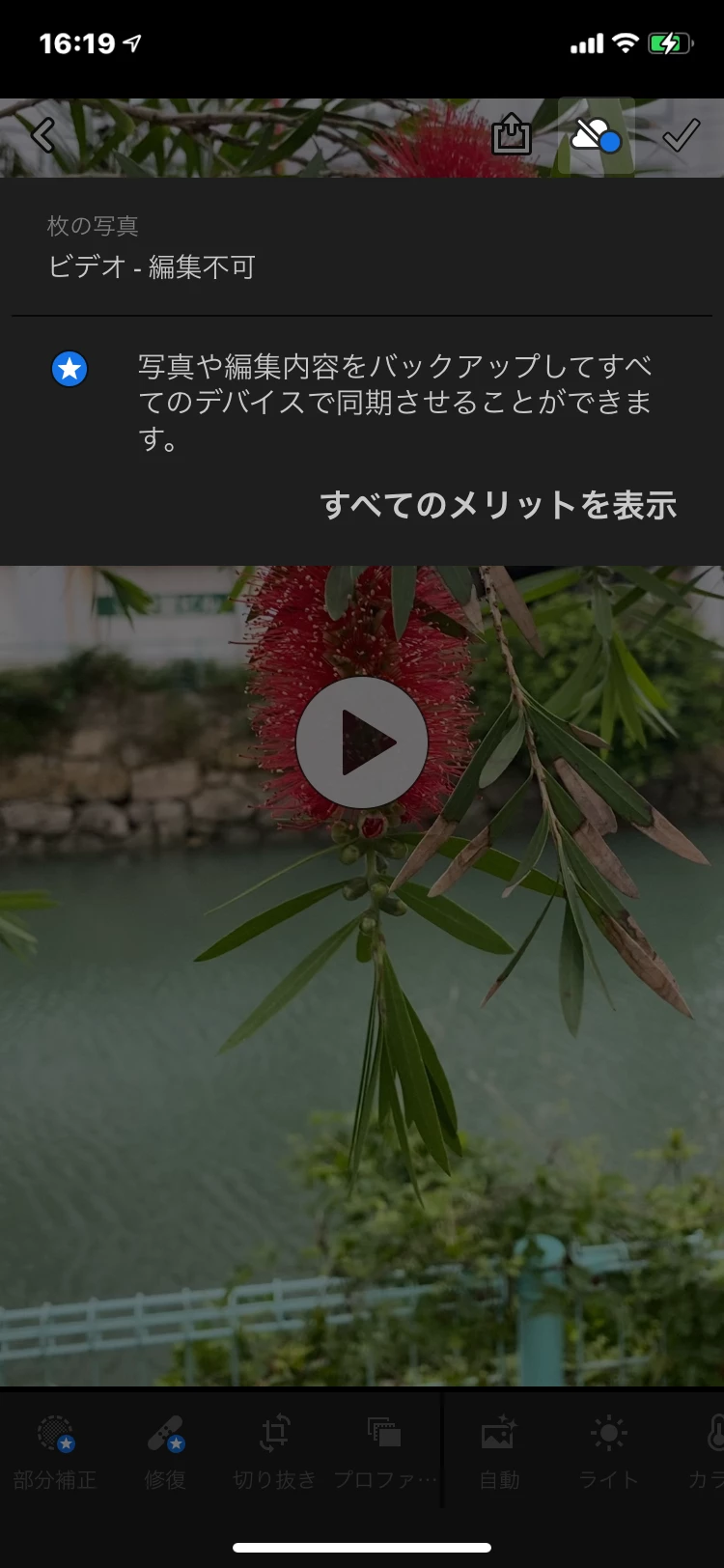Play the video with the play button
The image size is (724, 1568).
362,742
